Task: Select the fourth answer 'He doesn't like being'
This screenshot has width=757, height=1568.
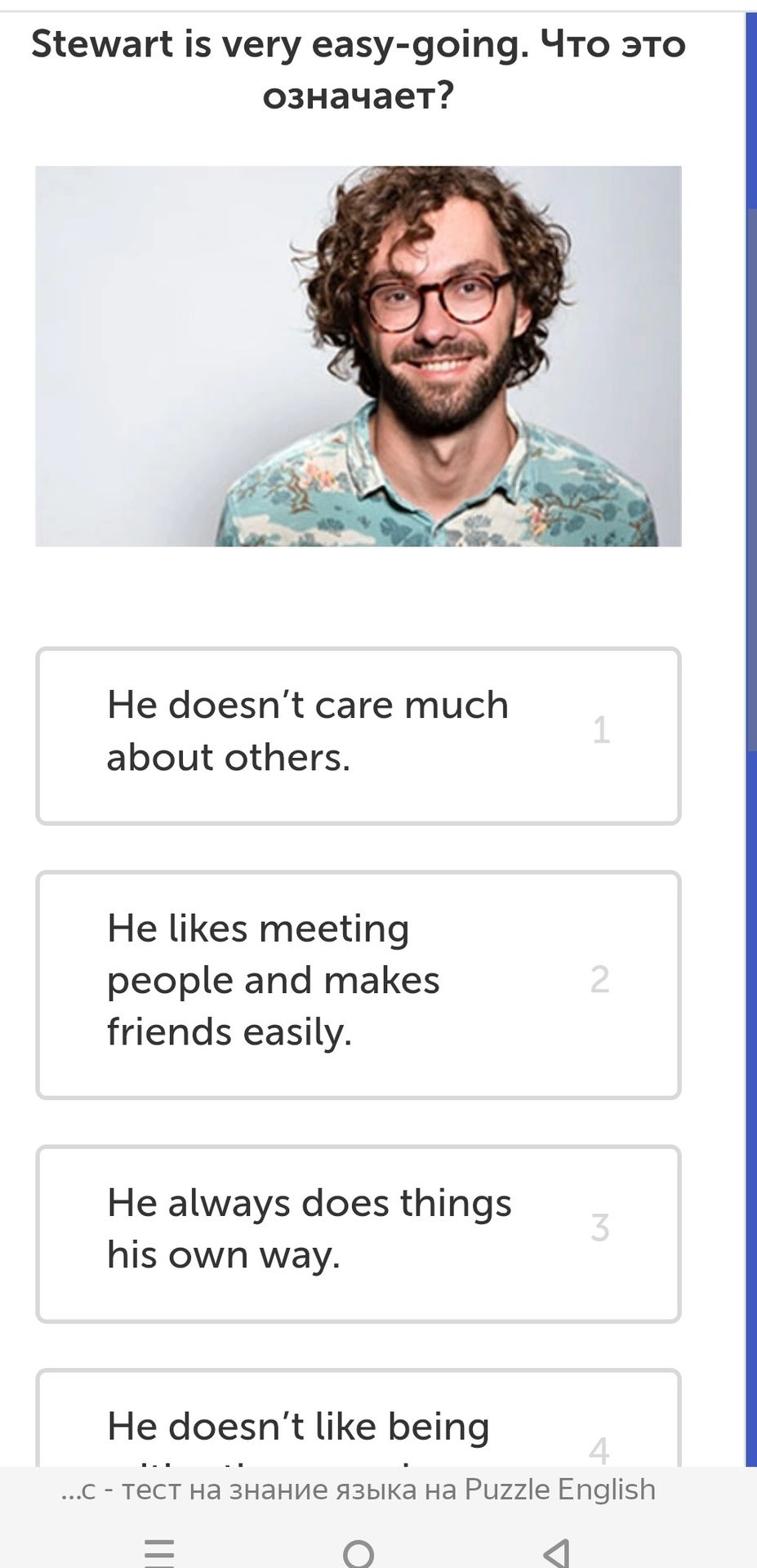Action: click(358, 1418)
